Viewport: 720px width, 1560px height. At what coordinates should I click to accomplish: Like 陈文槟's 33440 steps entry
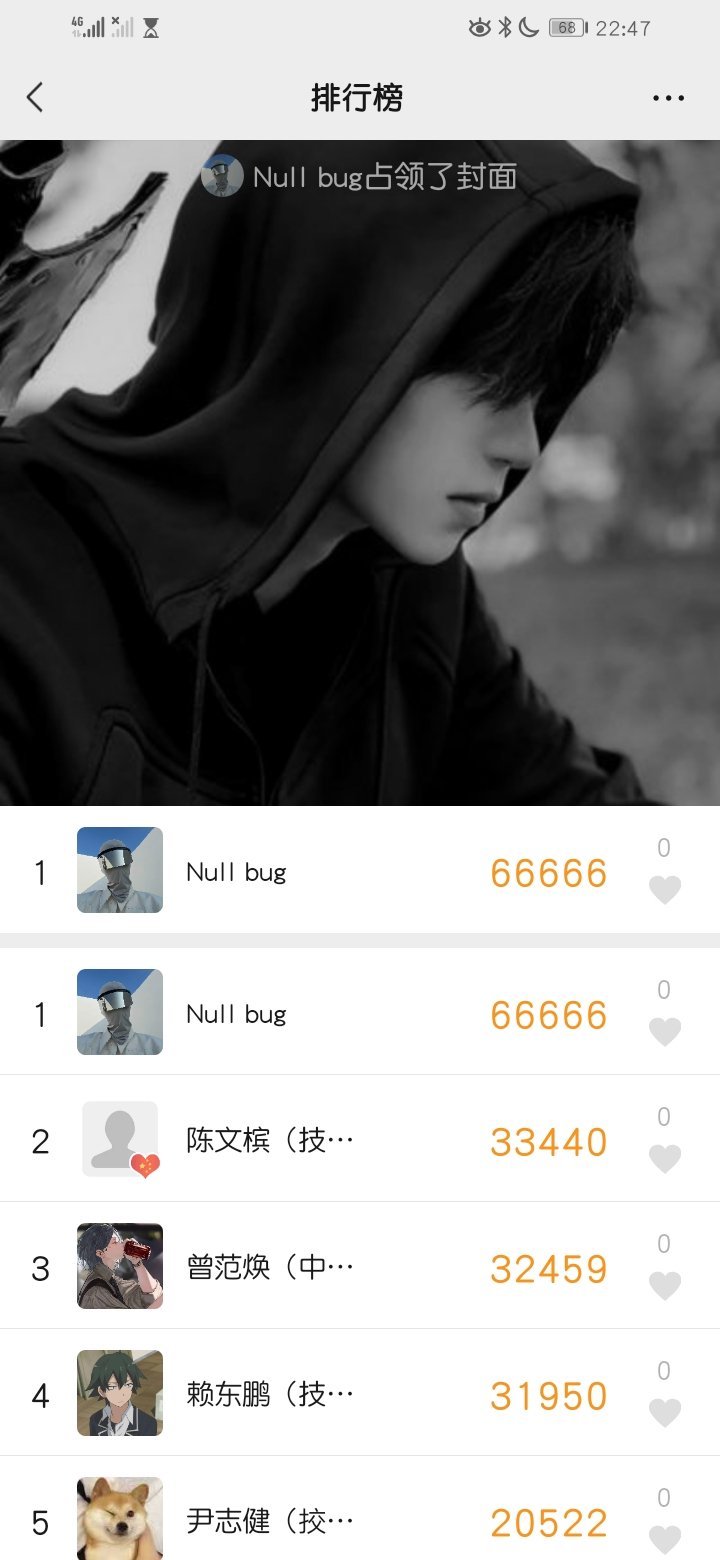point(664,1158)
